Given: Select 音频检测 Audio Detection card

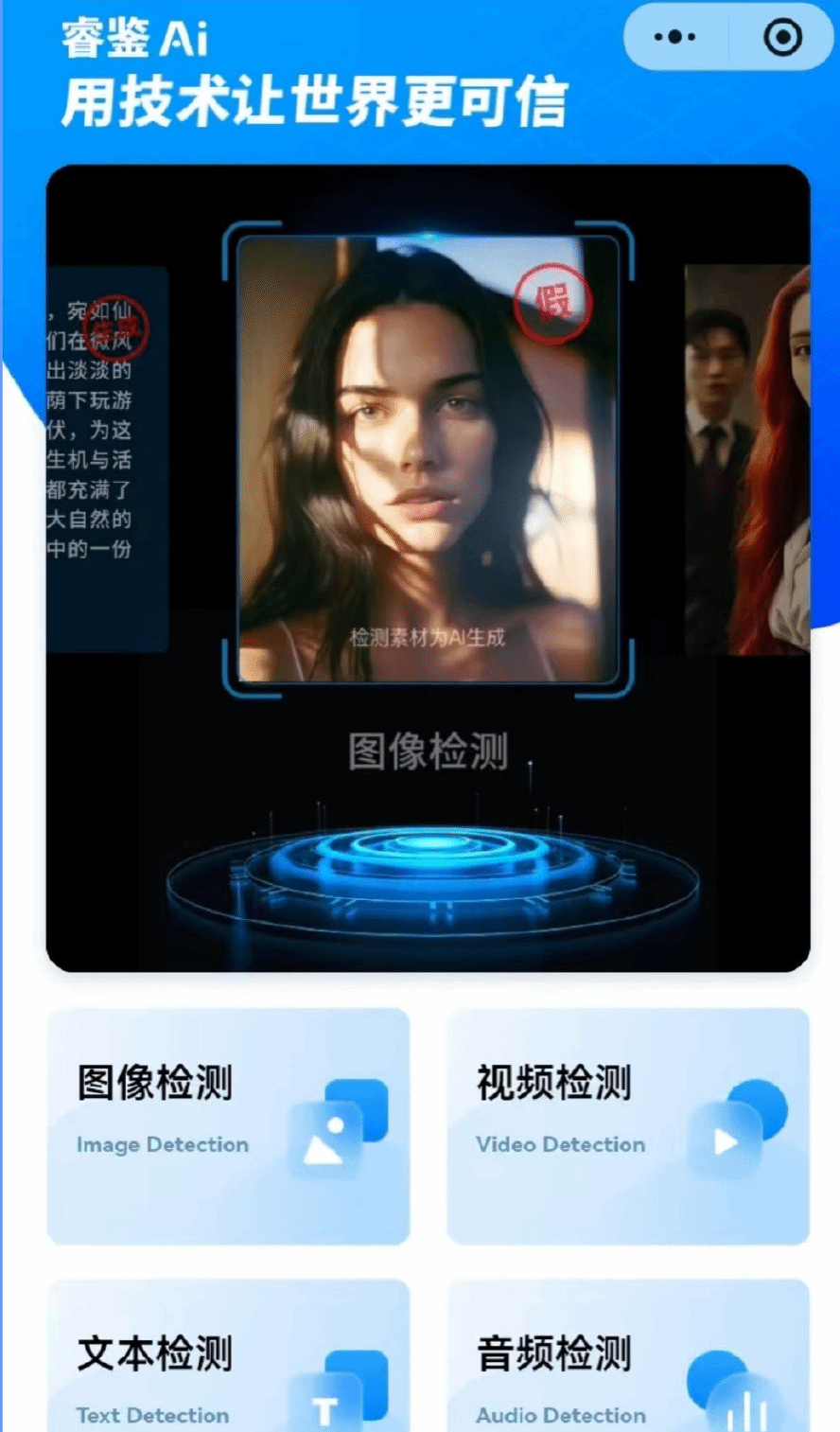Looking at the screenshot, I should 627,1363.
